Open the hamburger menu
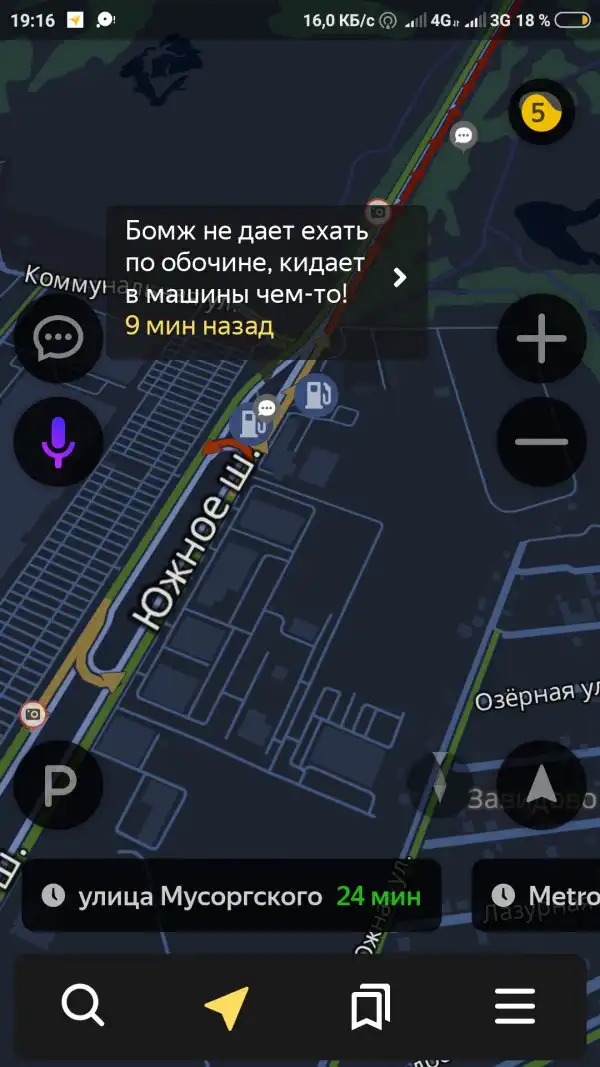Screen dimensions: 600x1067 click(x=515, y=1005)
